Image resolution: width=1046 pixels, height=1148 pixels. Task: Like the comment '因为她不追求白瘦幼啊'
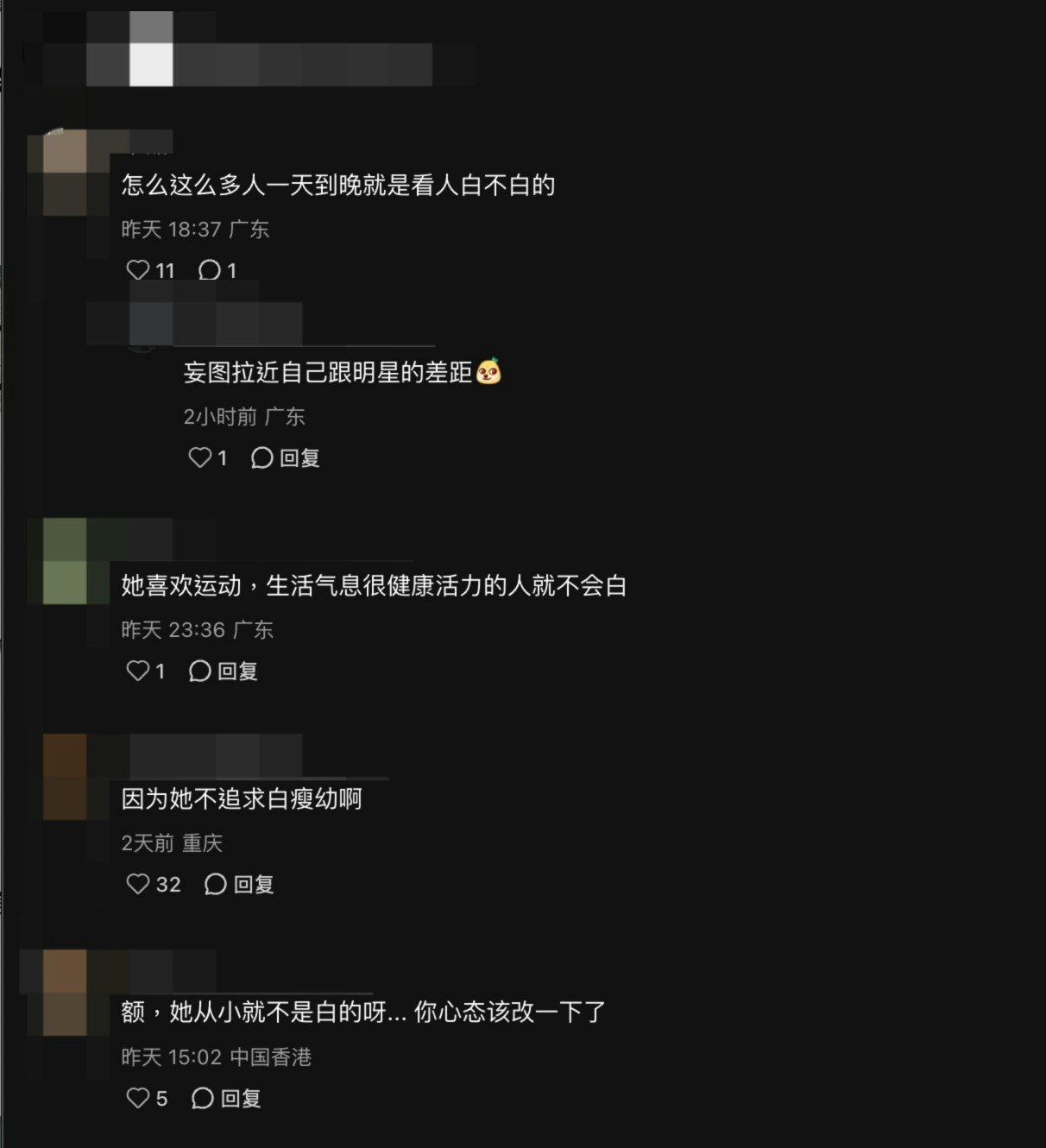(138, 884)
